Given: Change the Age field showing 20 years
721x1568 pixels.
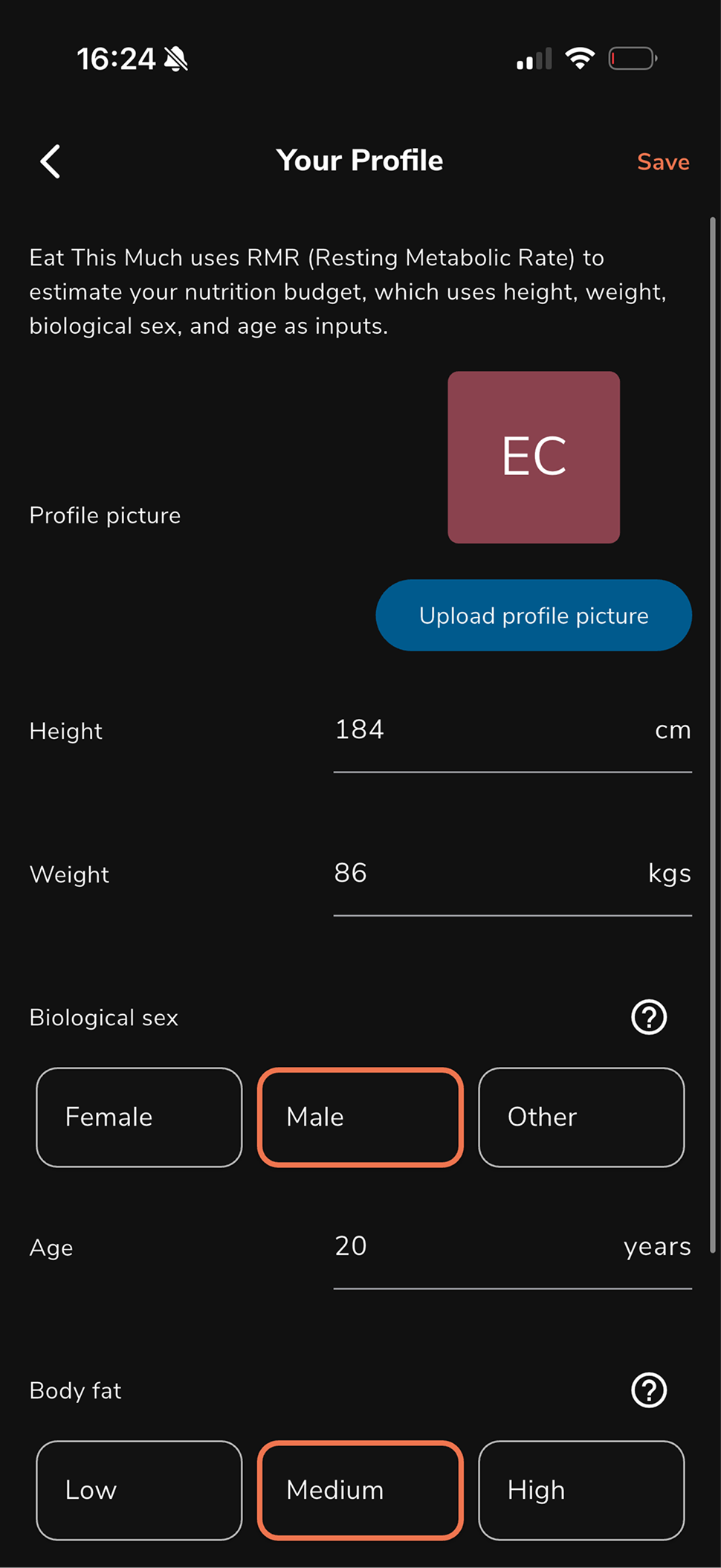Looking at the screenshot, I should pyautogui.click(x=446, y=1247).
